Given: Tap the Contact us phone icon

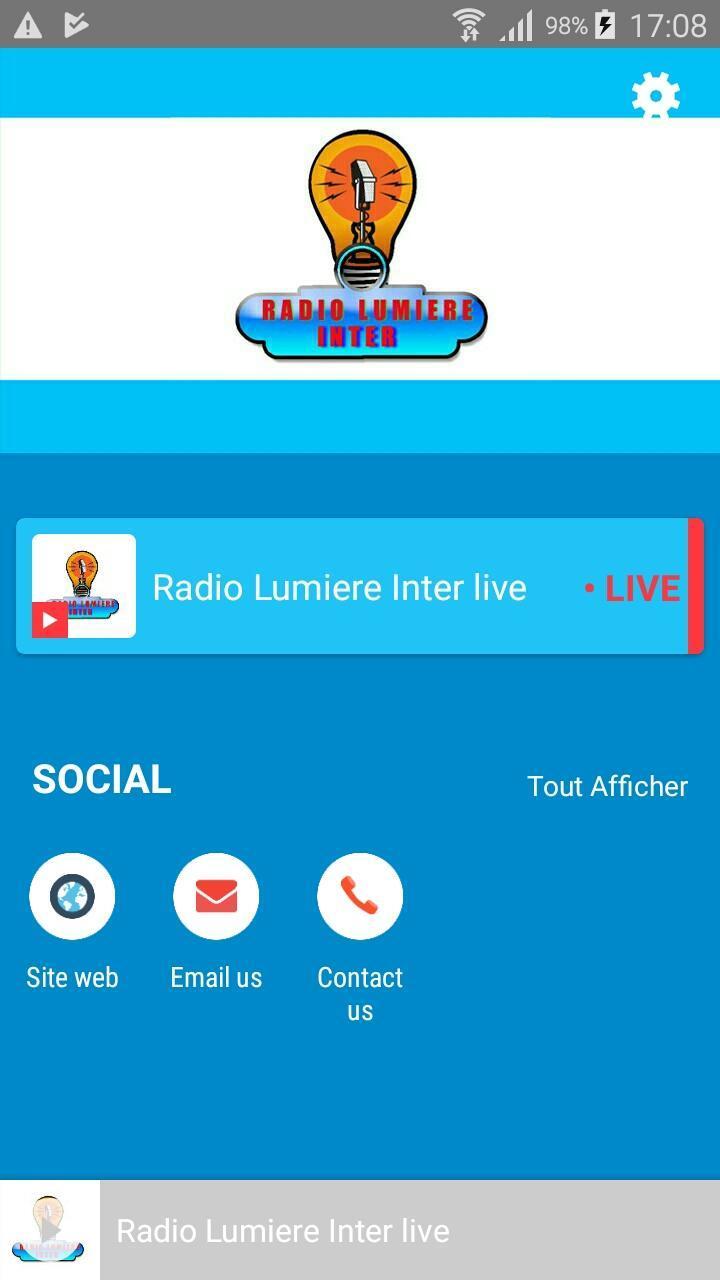Looking at the screenshot, I should (360, 896).
